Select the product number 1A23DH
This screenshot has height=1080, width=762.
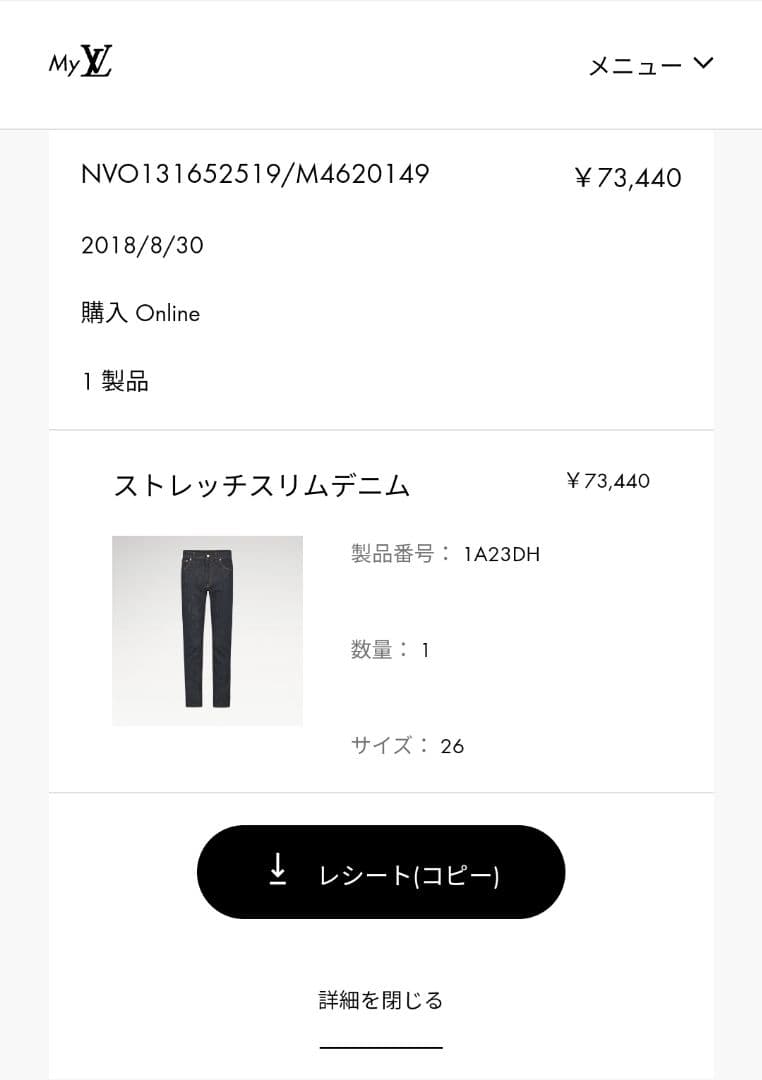point(502,554)
